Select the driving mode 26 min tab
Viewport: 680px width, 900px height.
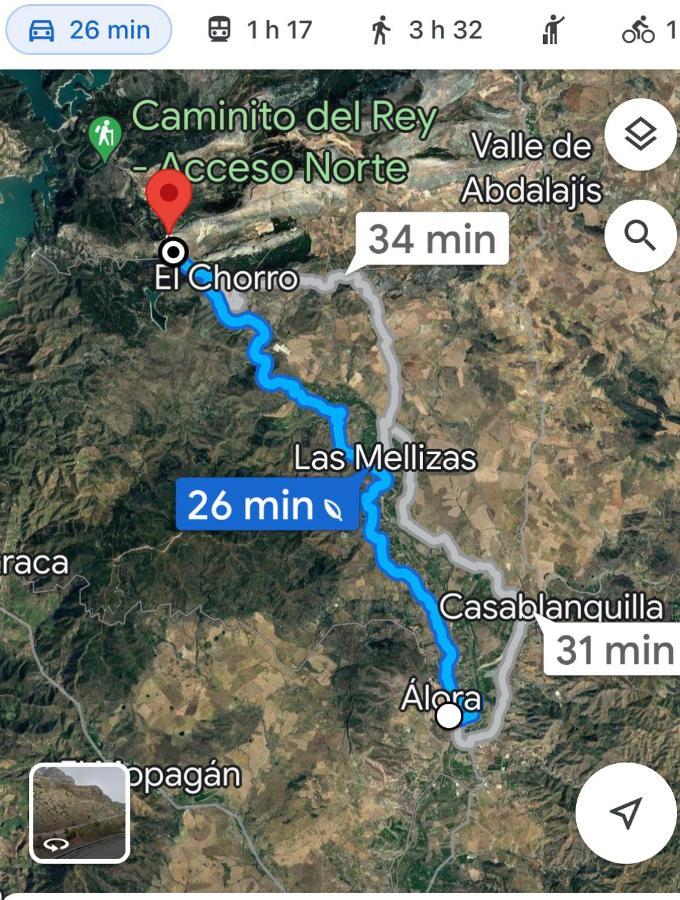88,31
